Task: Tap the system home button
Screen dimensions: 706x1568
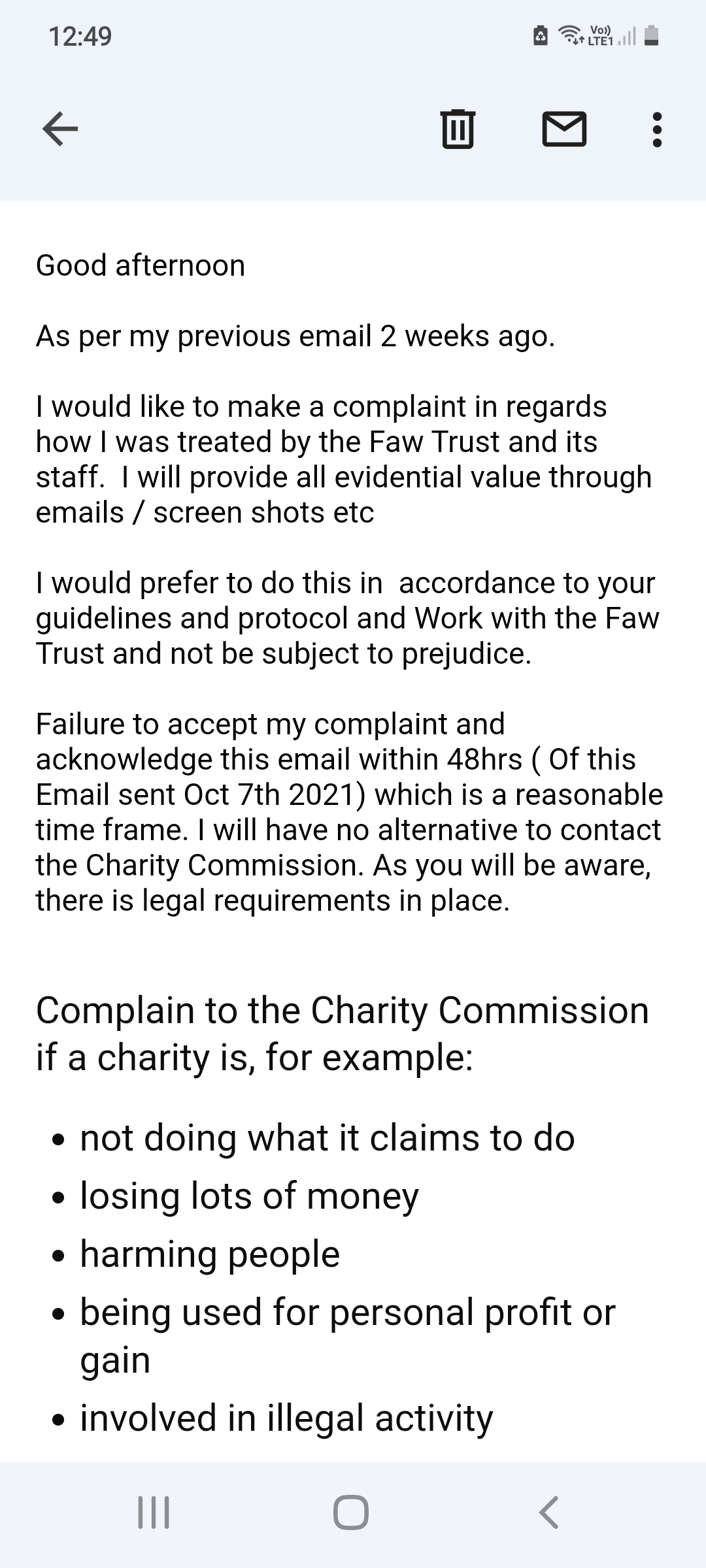Action: tap(351, 1512)
